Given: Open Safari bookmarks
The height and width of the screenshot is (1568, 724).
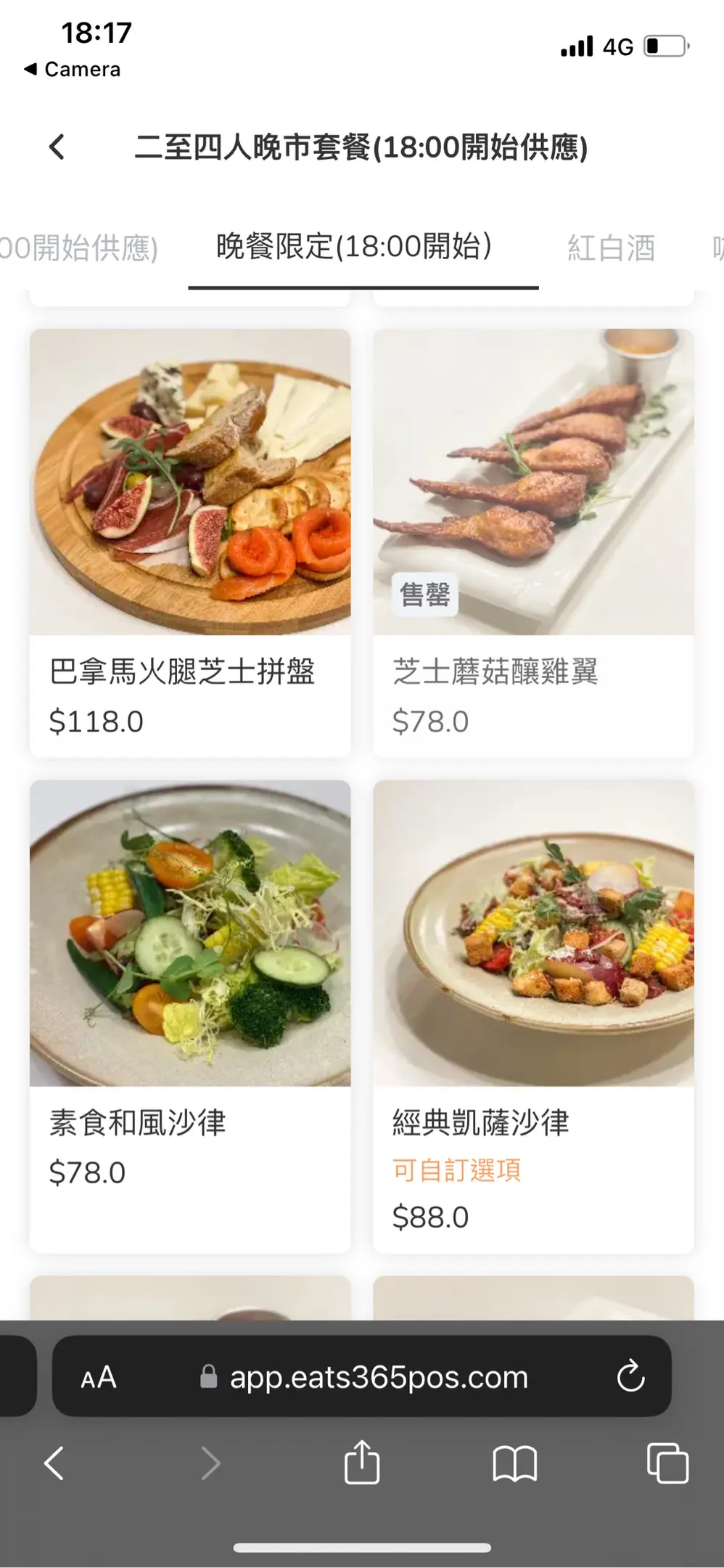Looking at the screenshot, I should 514,1463.
